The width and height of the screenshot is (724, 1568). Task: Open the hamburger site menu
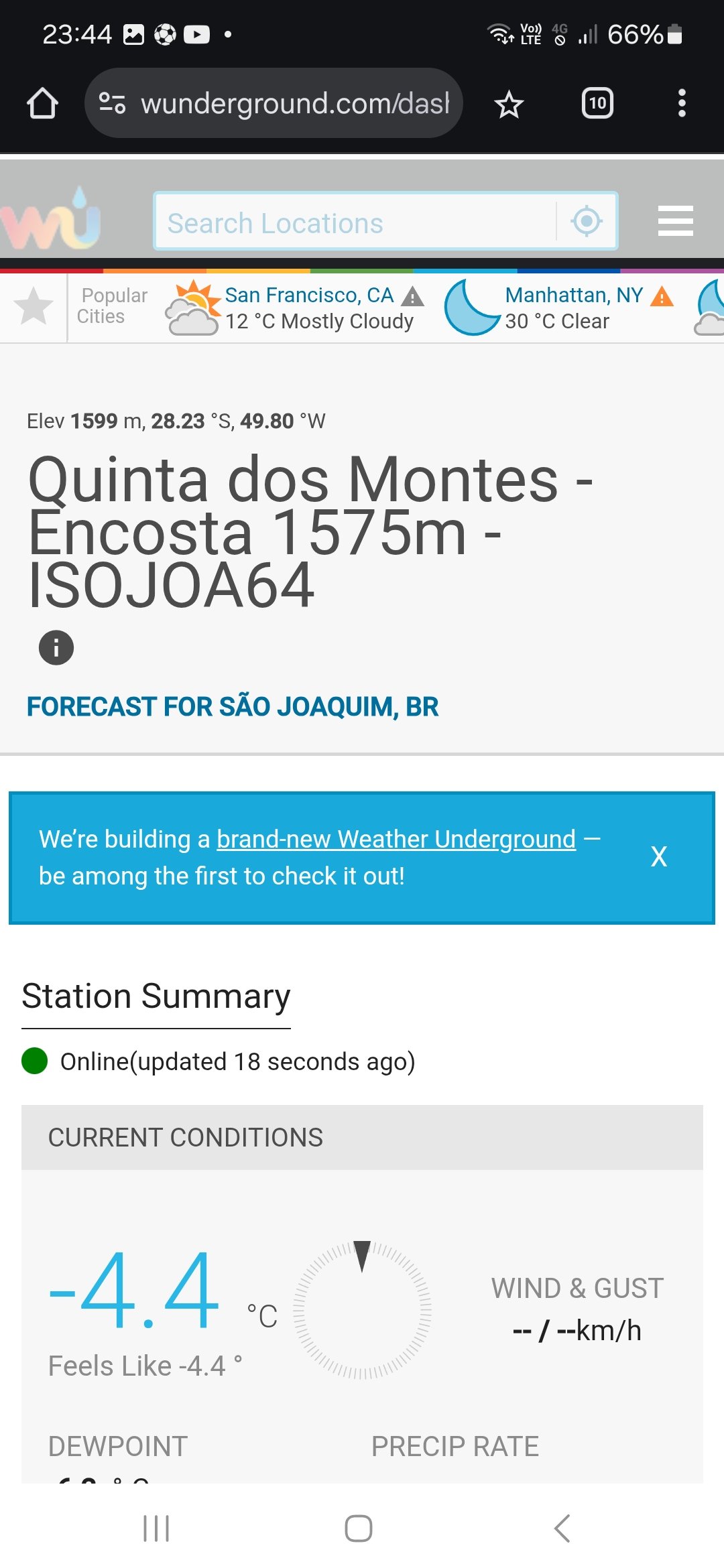click(675, 221)
